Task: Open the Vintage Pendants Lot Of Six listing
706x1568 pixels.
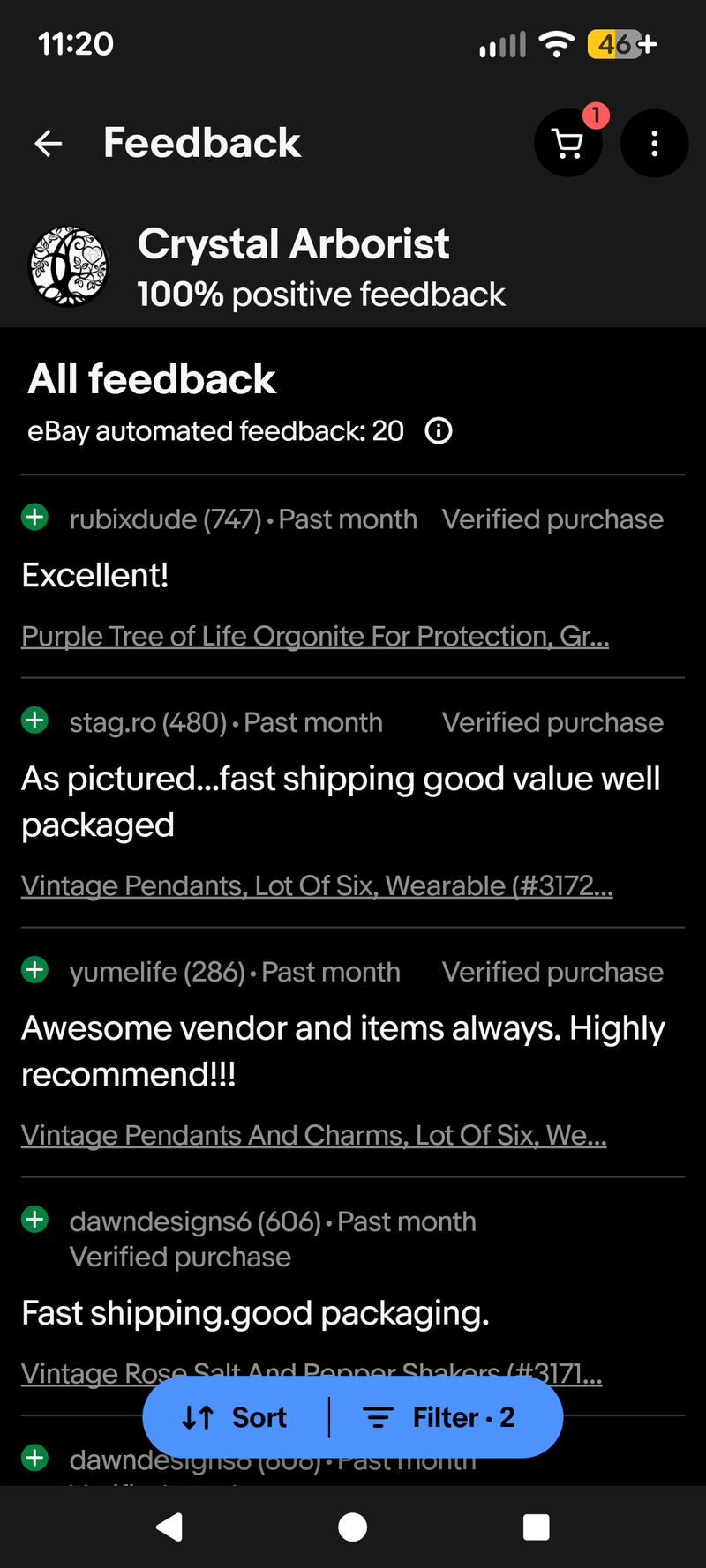Action: click(316, 885)
